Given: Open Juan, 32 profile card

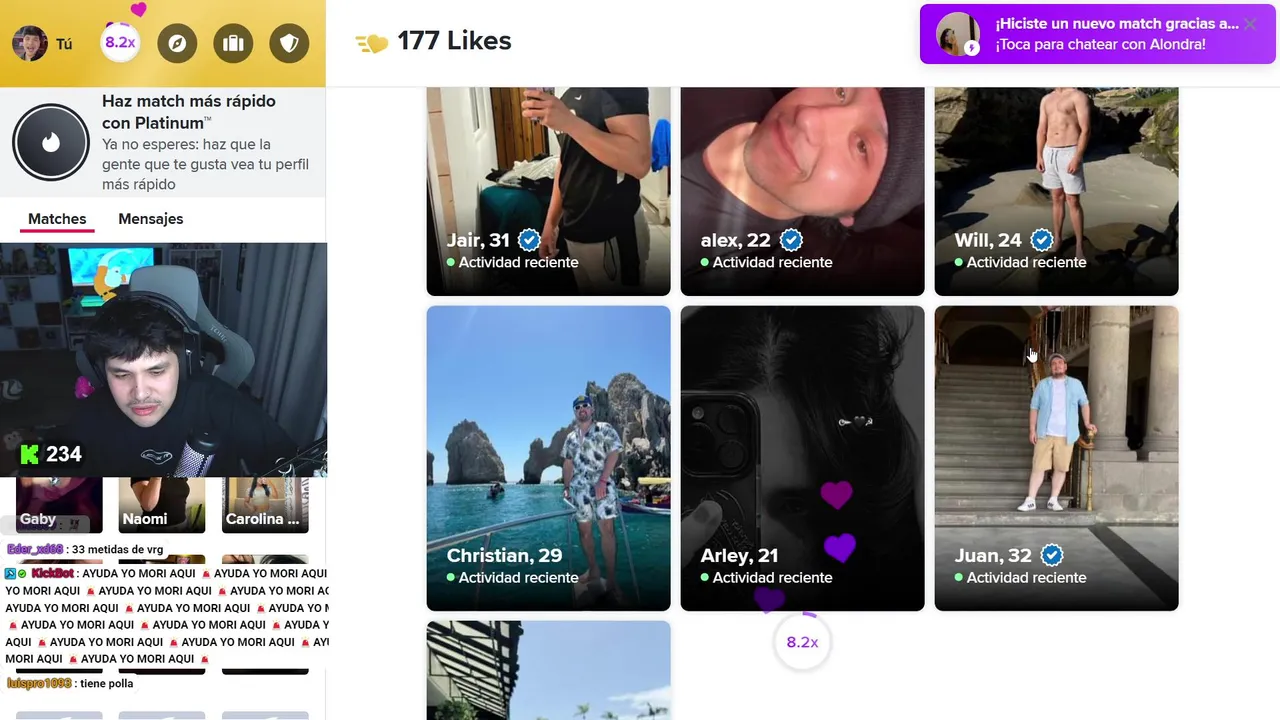Looking at the screenshot, I should point(1056,457).
